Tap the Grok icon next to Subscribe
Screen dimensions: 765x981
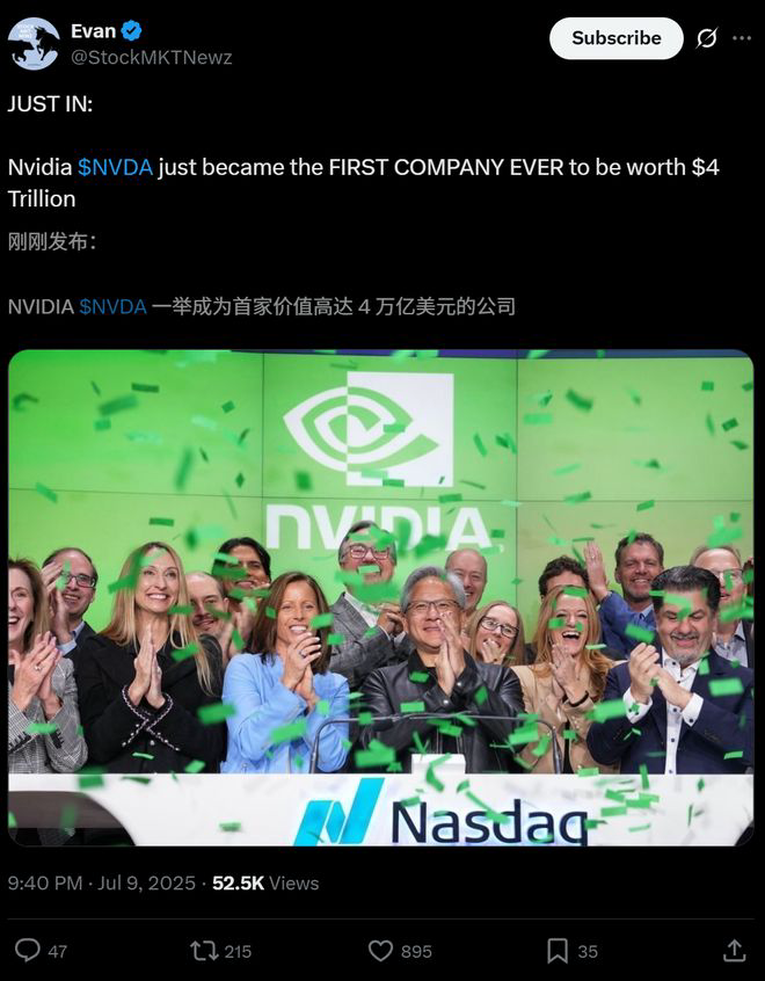(x=706, y=38)
